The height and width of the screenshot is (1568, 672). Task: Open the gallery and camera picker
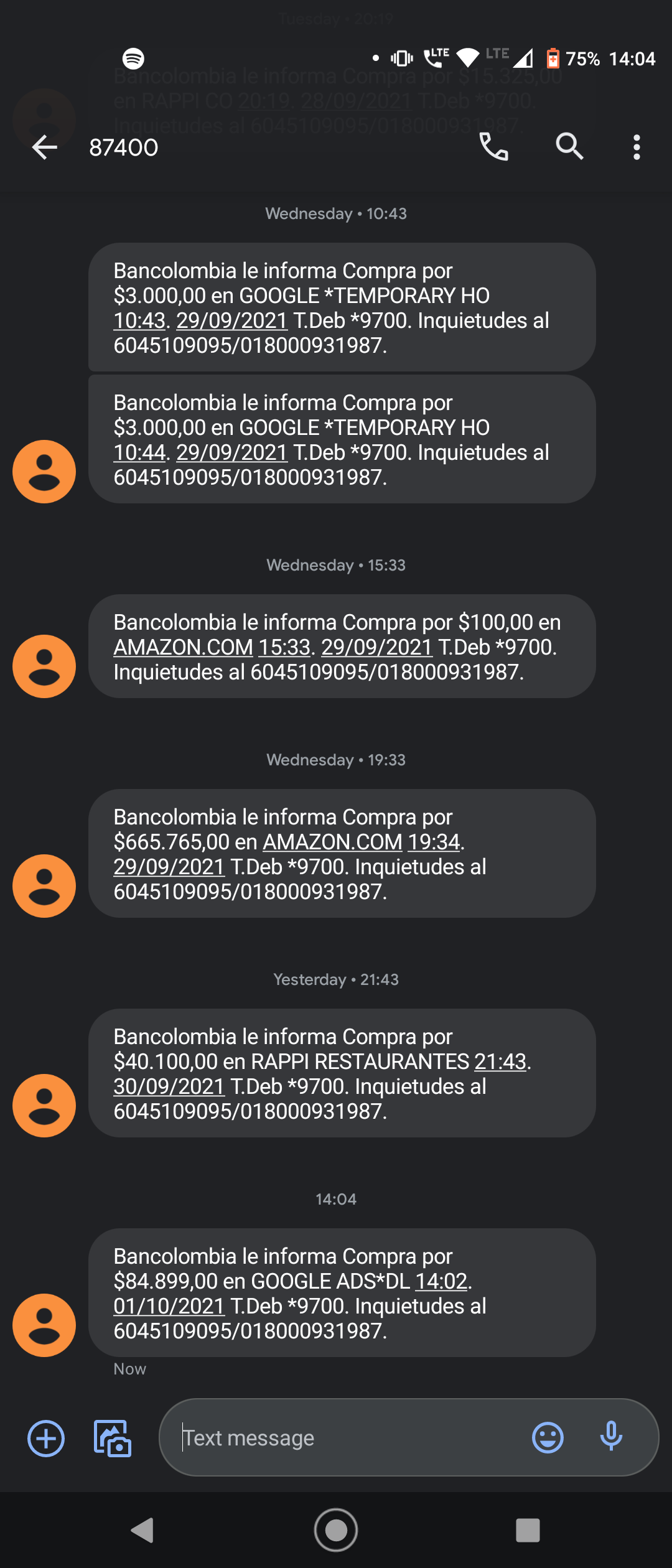[112, 1439]
